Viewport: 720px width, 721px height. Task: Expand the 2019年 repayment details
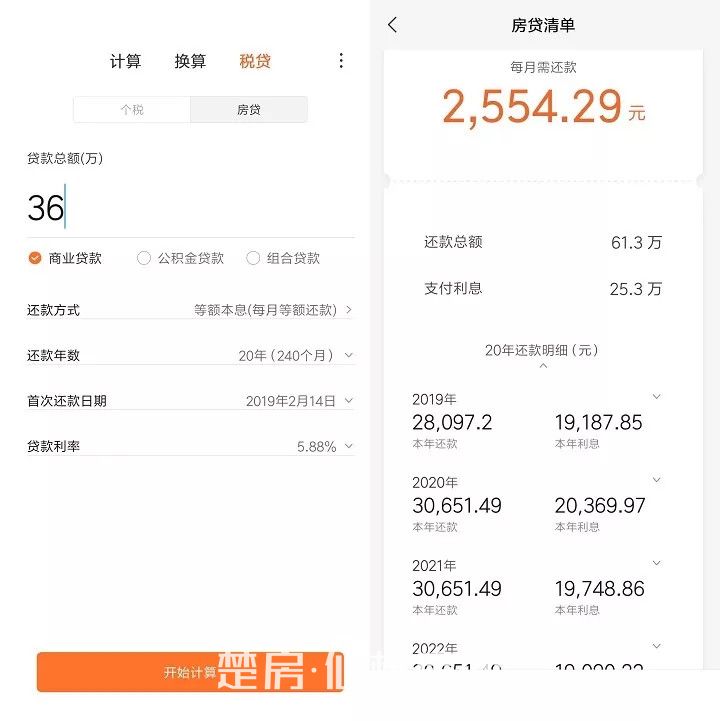(656, 397)
